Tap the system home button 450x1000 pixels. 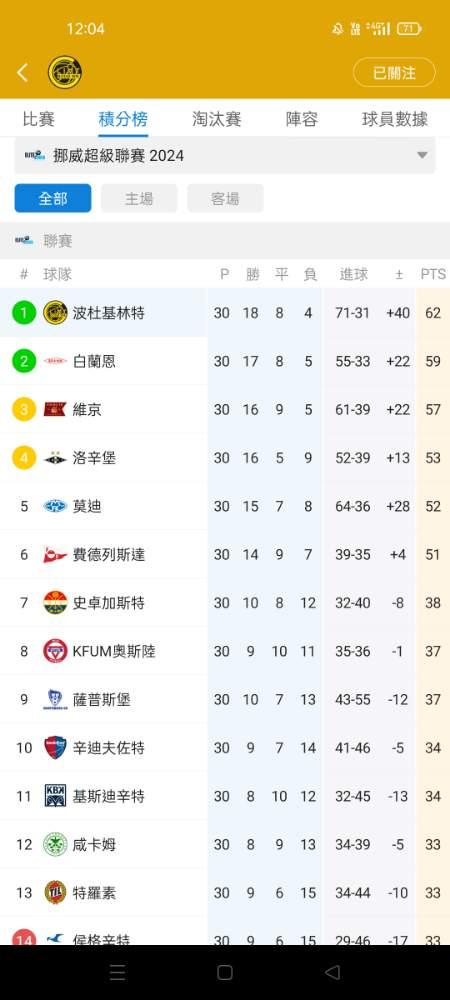click(x=225, y=972)
